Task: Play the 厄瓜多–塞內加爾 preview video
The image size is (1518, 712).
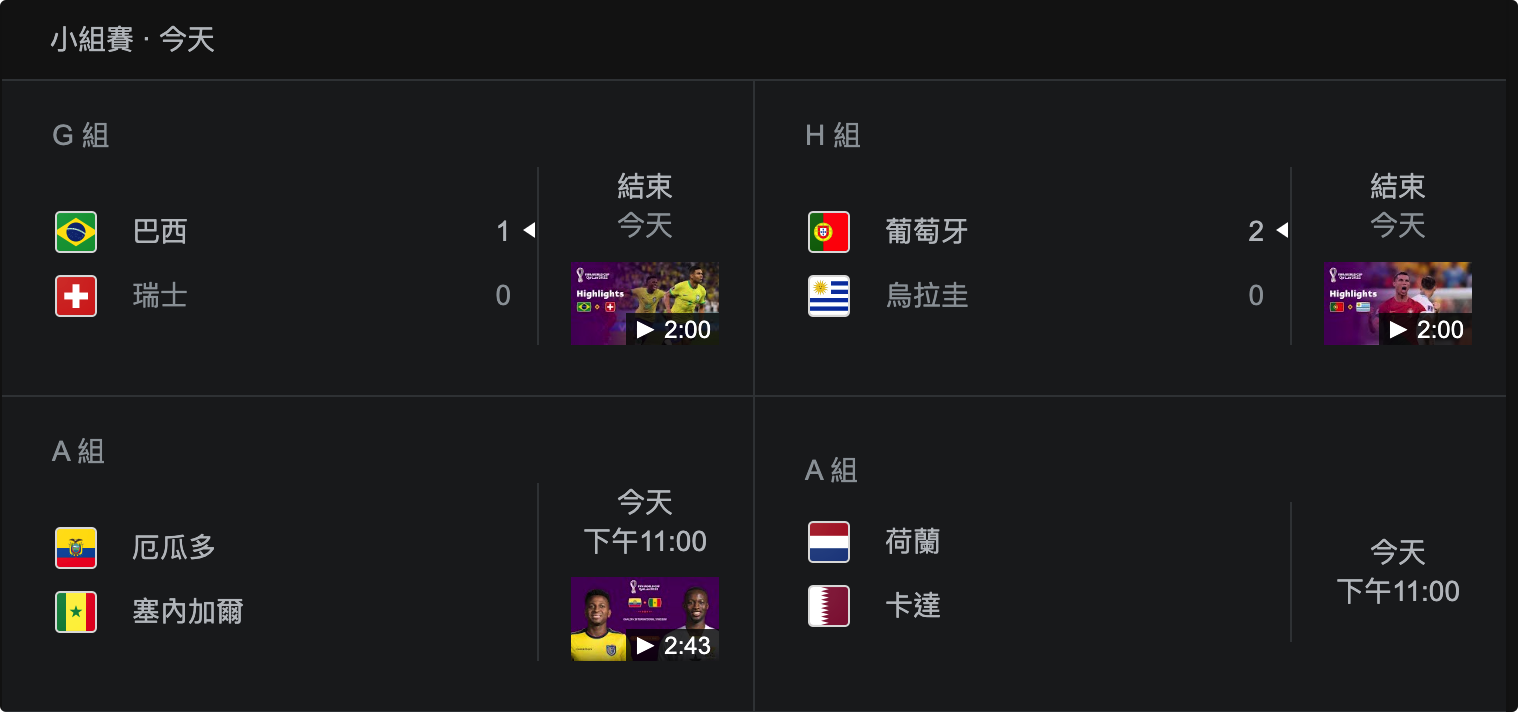Action: [x=644, y=619]
